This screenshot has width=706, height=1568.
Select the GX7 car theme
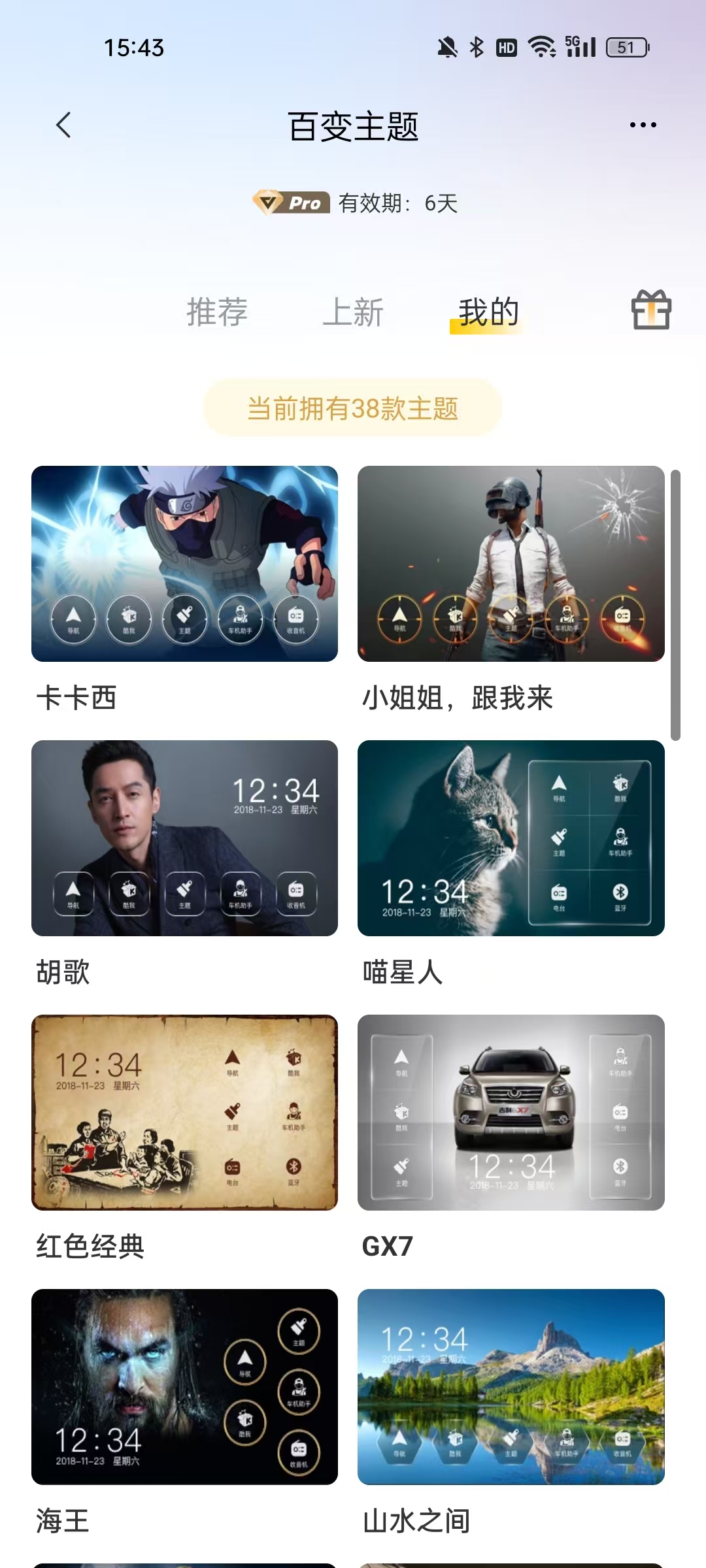(x=511, y=1113)
